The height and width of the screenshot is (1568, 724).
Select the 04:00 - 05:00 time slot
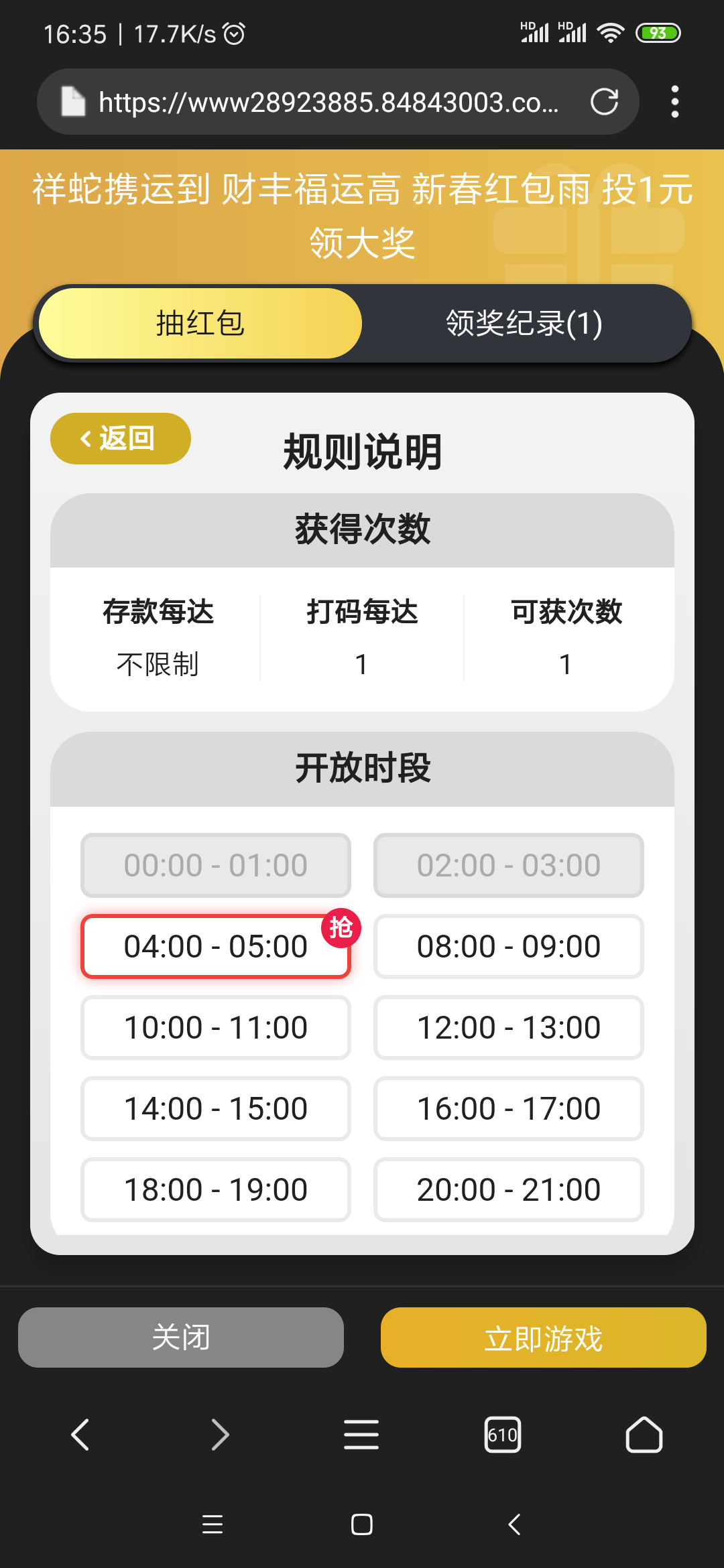coord(216,946)
